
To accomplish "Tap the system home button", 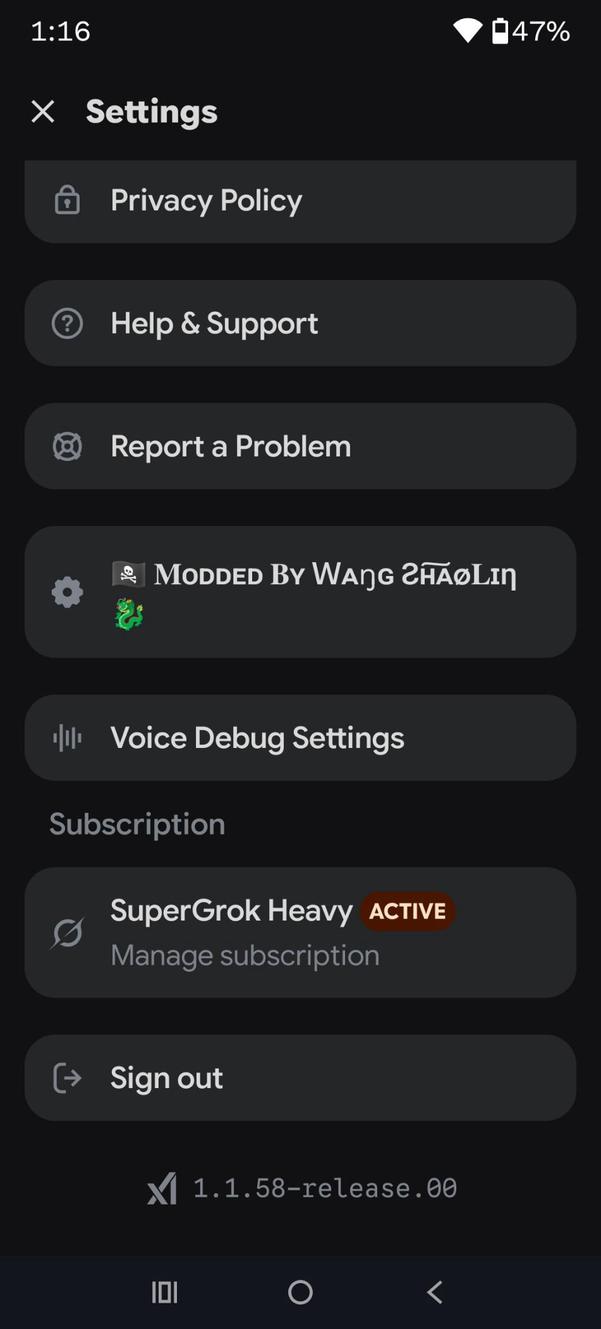I will (x=300, y=1293).
